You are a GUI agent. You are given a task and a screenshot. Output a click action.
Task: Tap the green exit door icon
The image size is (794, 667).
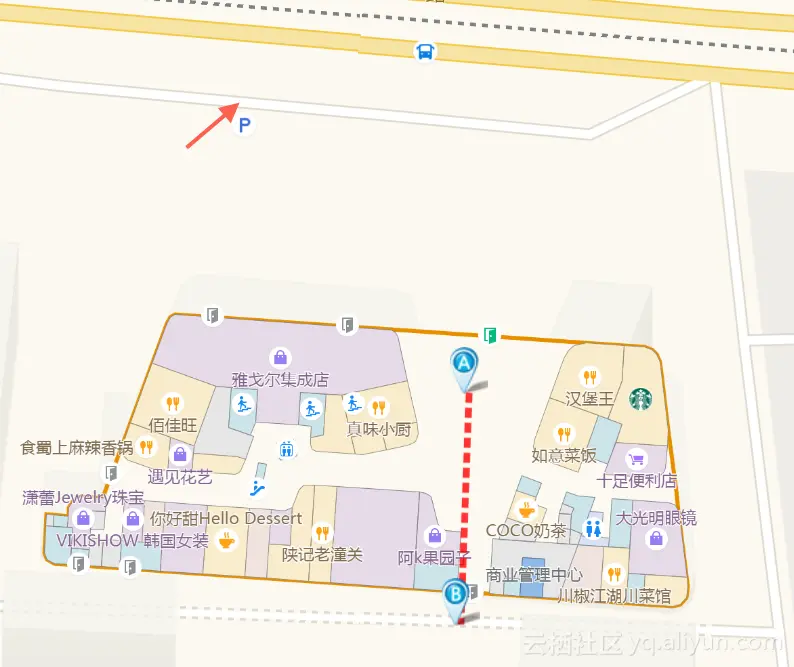[x=490, y=335]
